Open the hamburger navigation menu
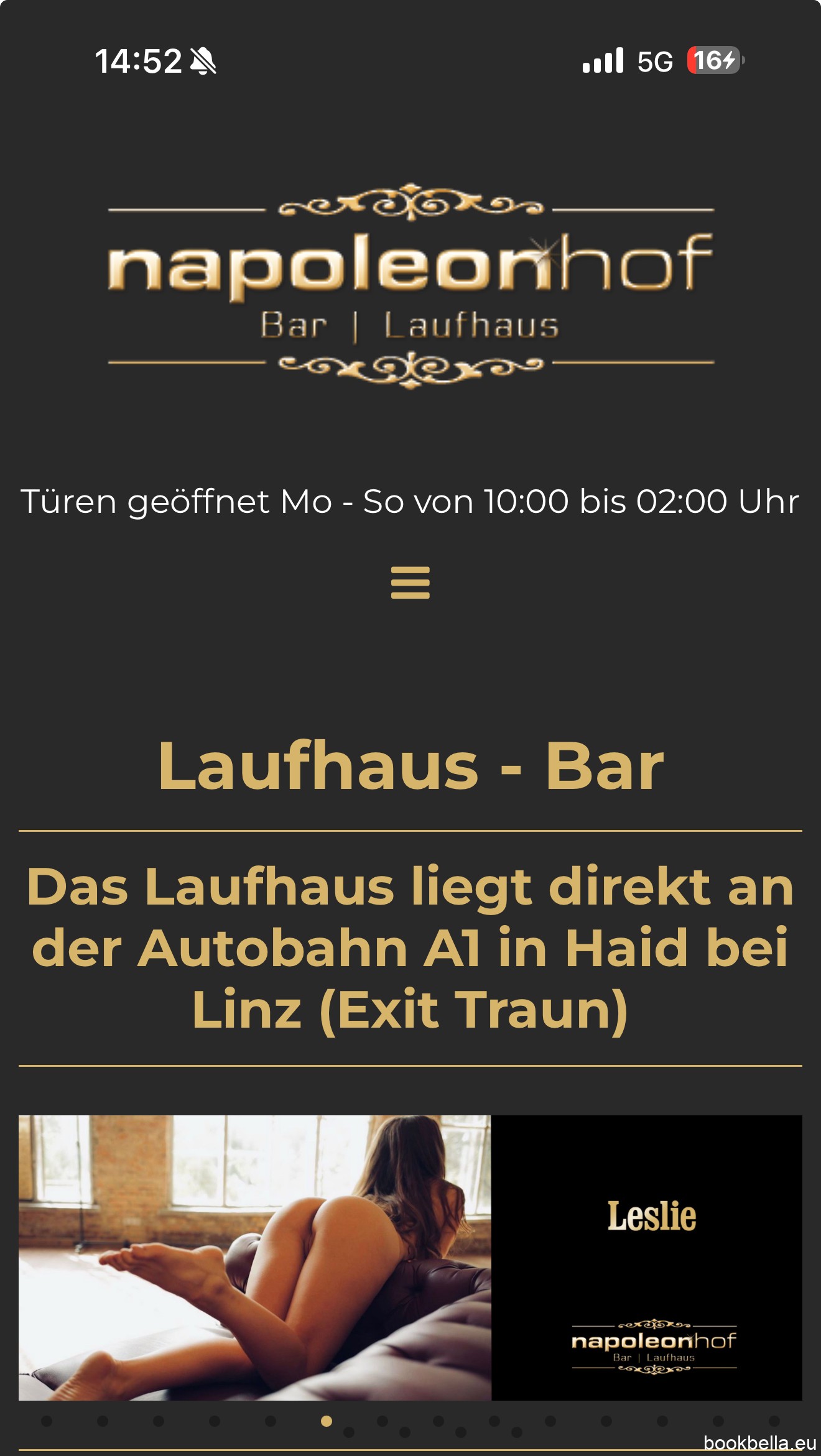821x1456 pixels. [x=410, y=583]
